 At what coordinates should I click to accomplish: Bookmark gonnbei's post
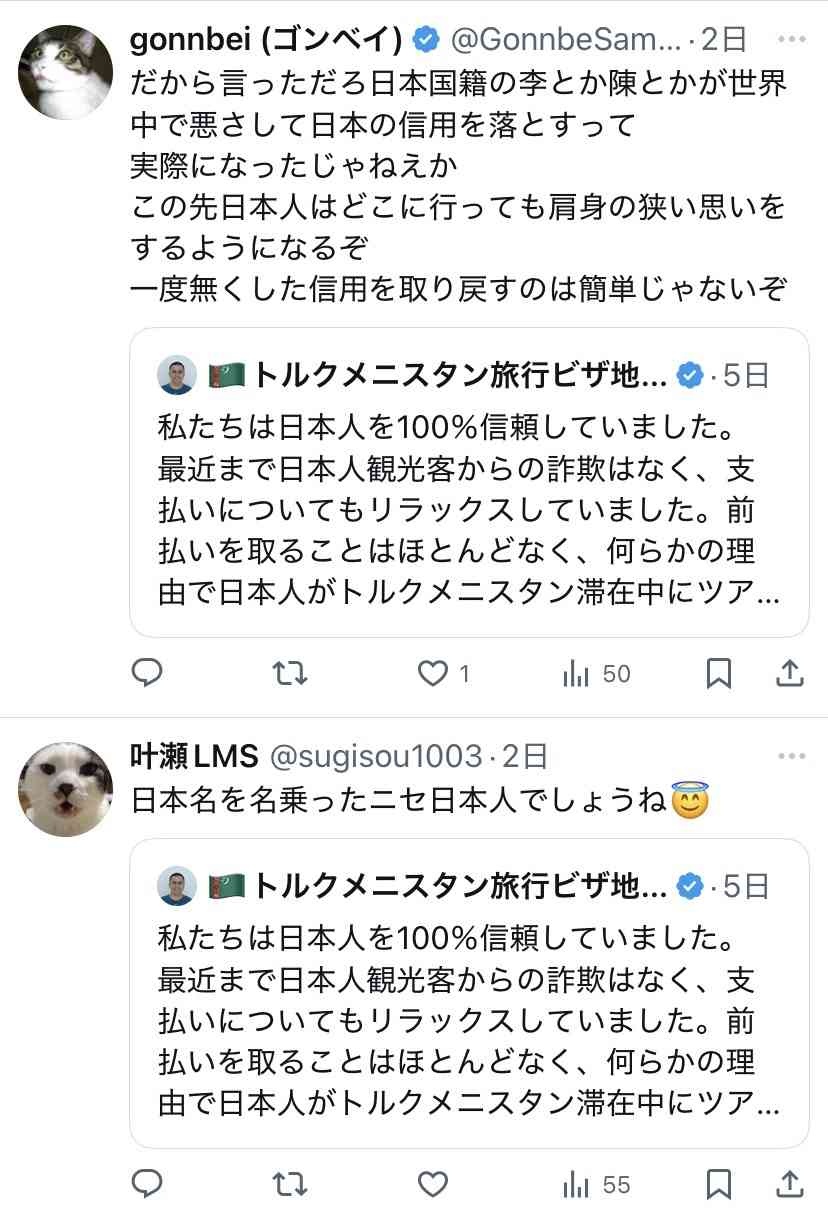pyautogui.click(x=718, y=674)
